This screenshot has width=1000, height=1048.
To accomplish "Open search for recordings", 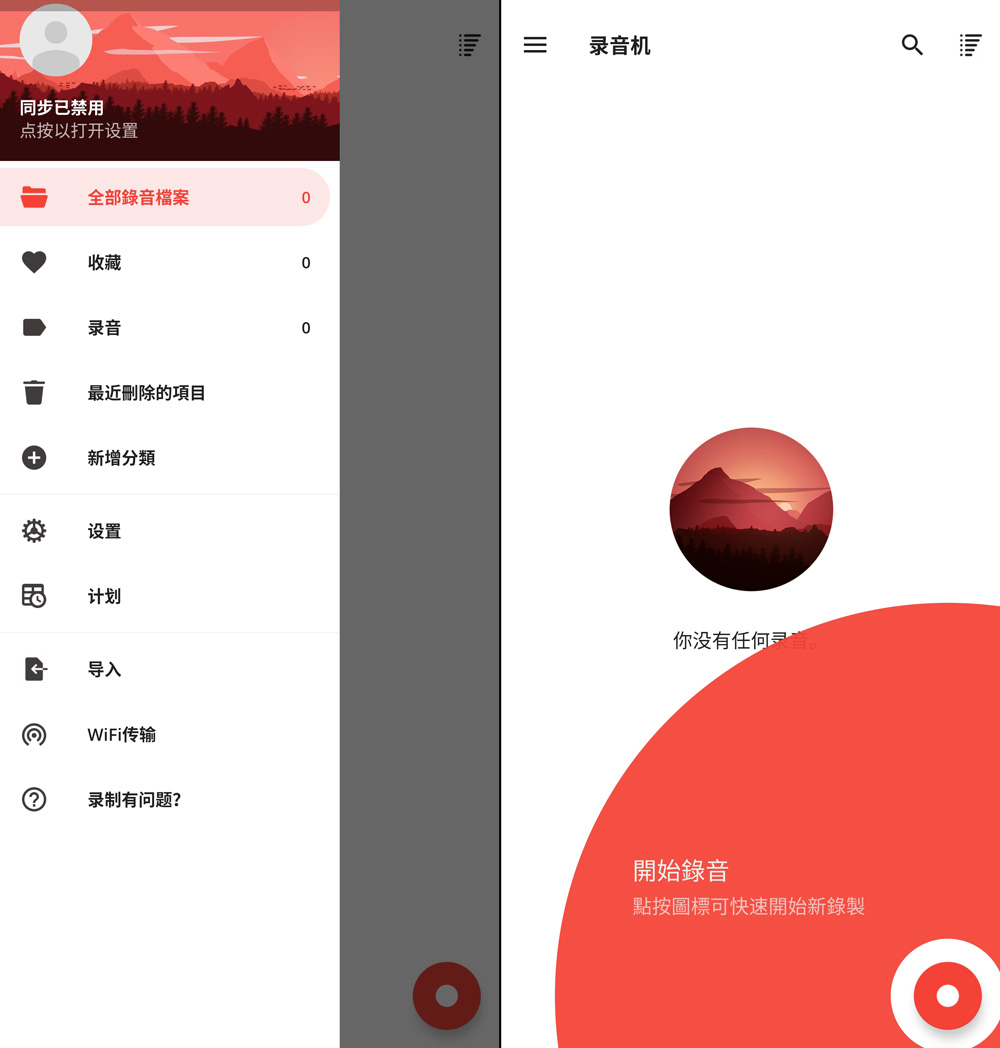I will tap(911, 45).
